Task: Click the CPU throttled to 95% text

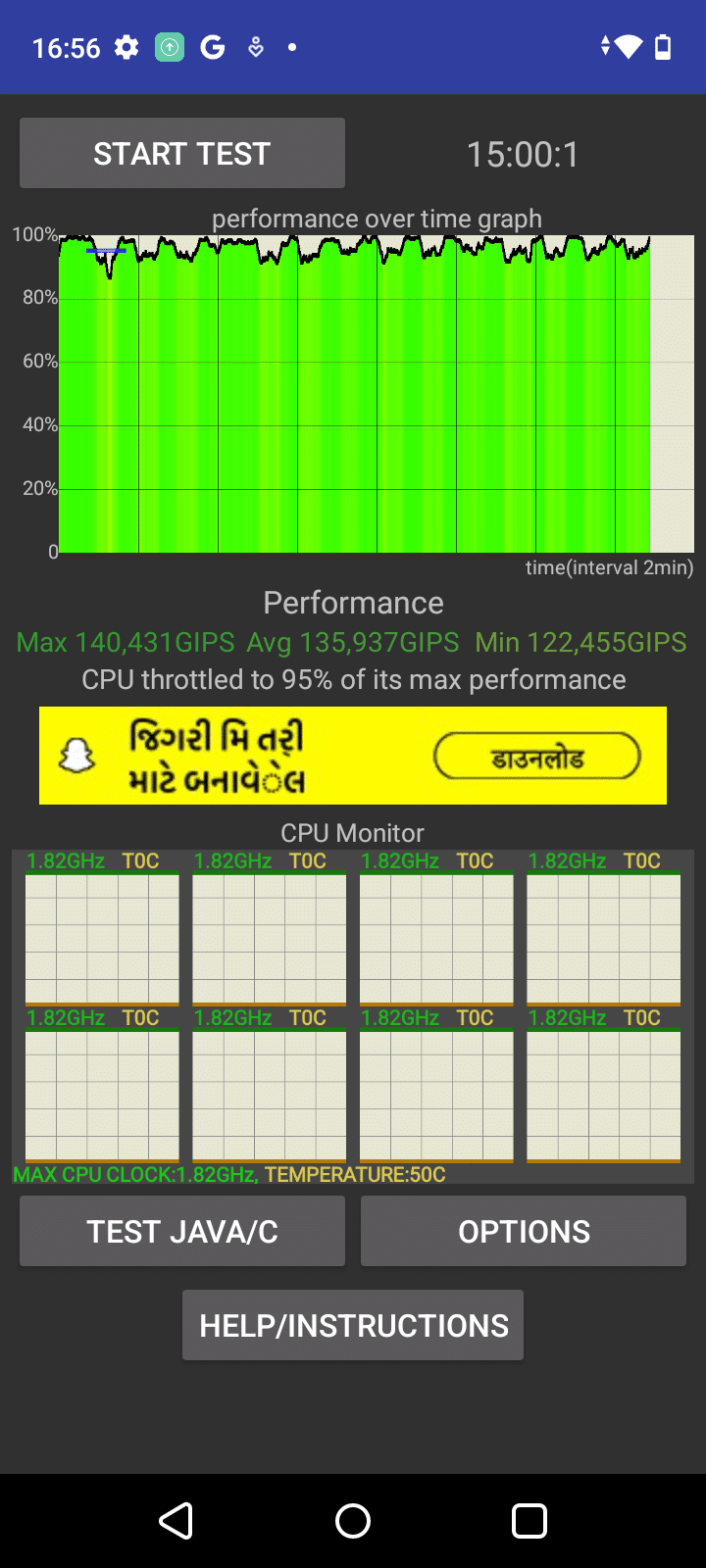Action: pos(353,678)
